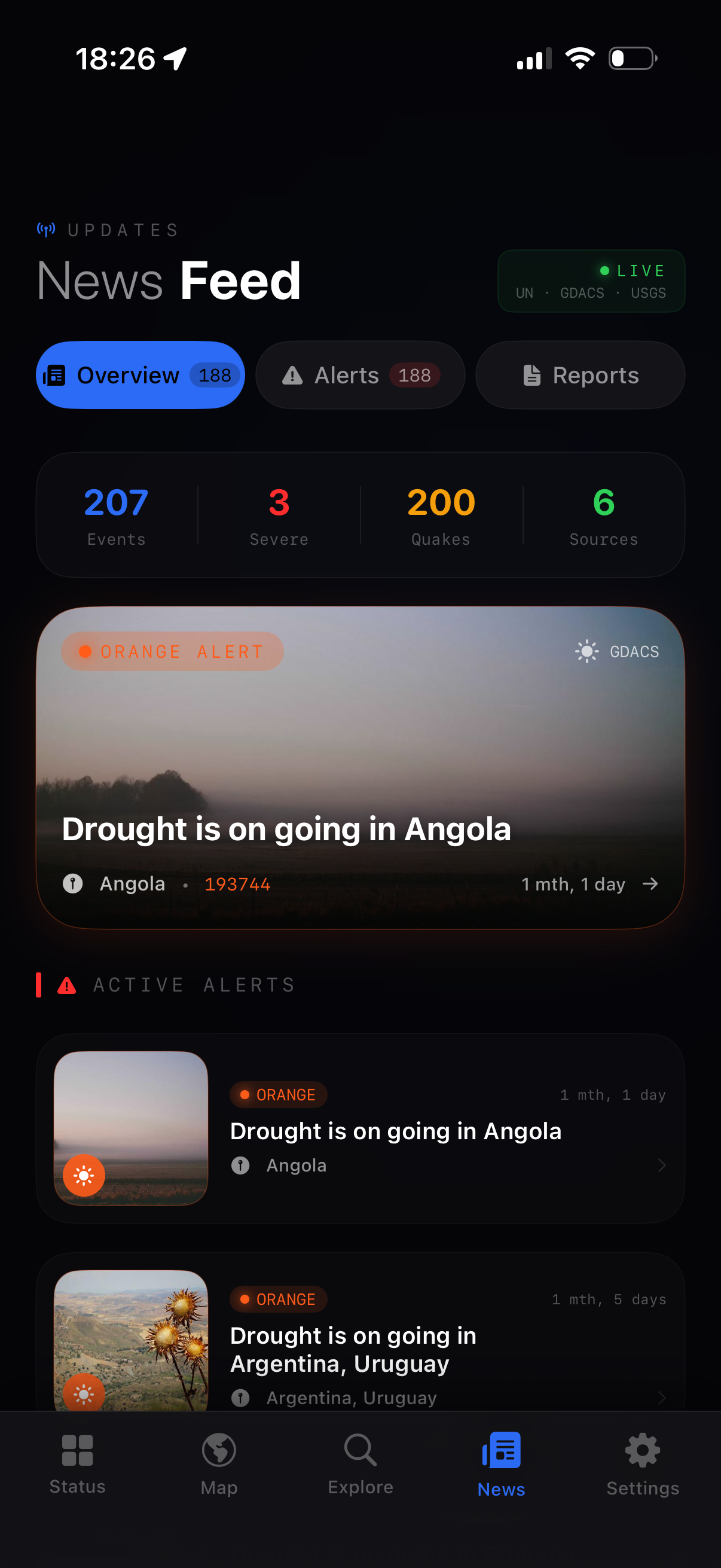Switch to the Explore tab
This screenshot has height=1568, width=721.
(360, 1464)
